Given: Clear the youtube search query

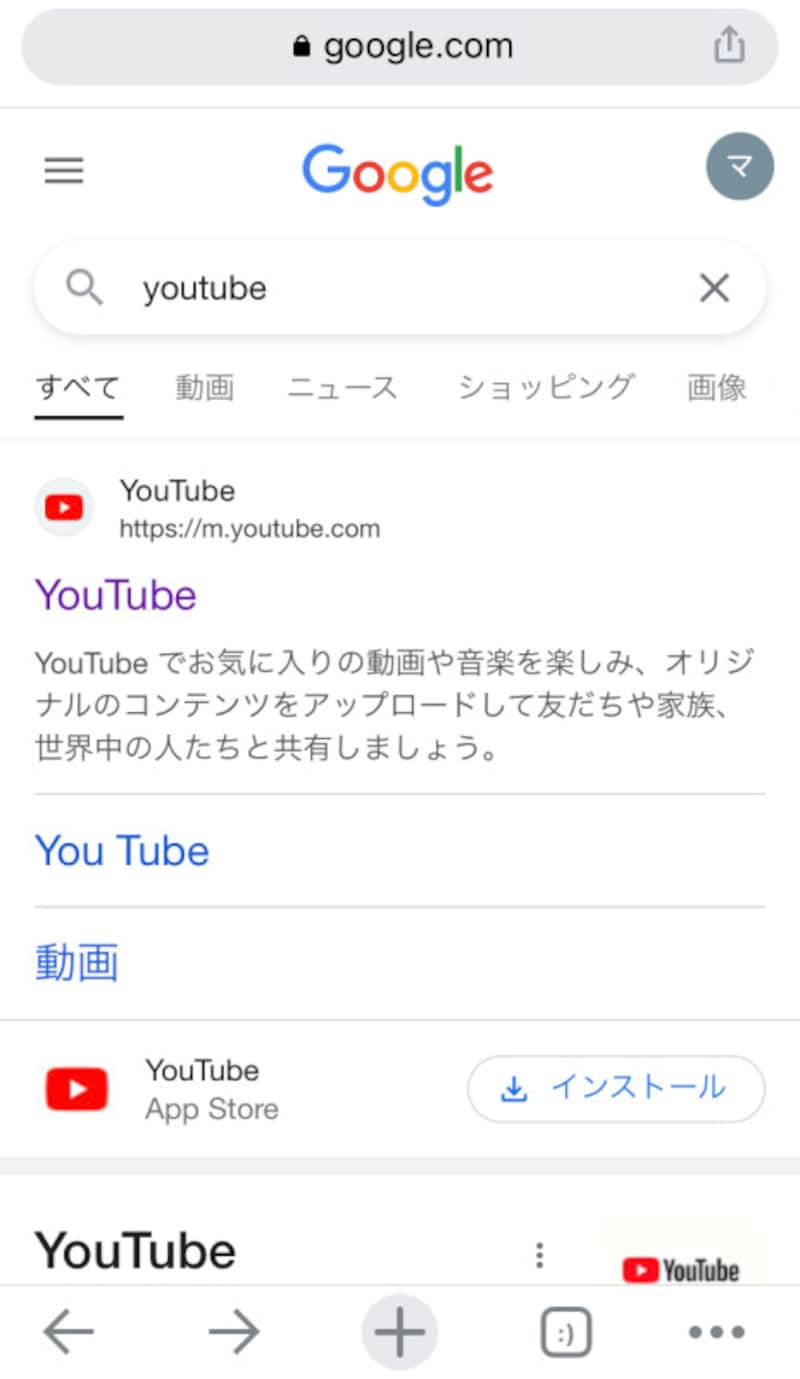Looking at the screenshot, I should (x=714, y=289).
